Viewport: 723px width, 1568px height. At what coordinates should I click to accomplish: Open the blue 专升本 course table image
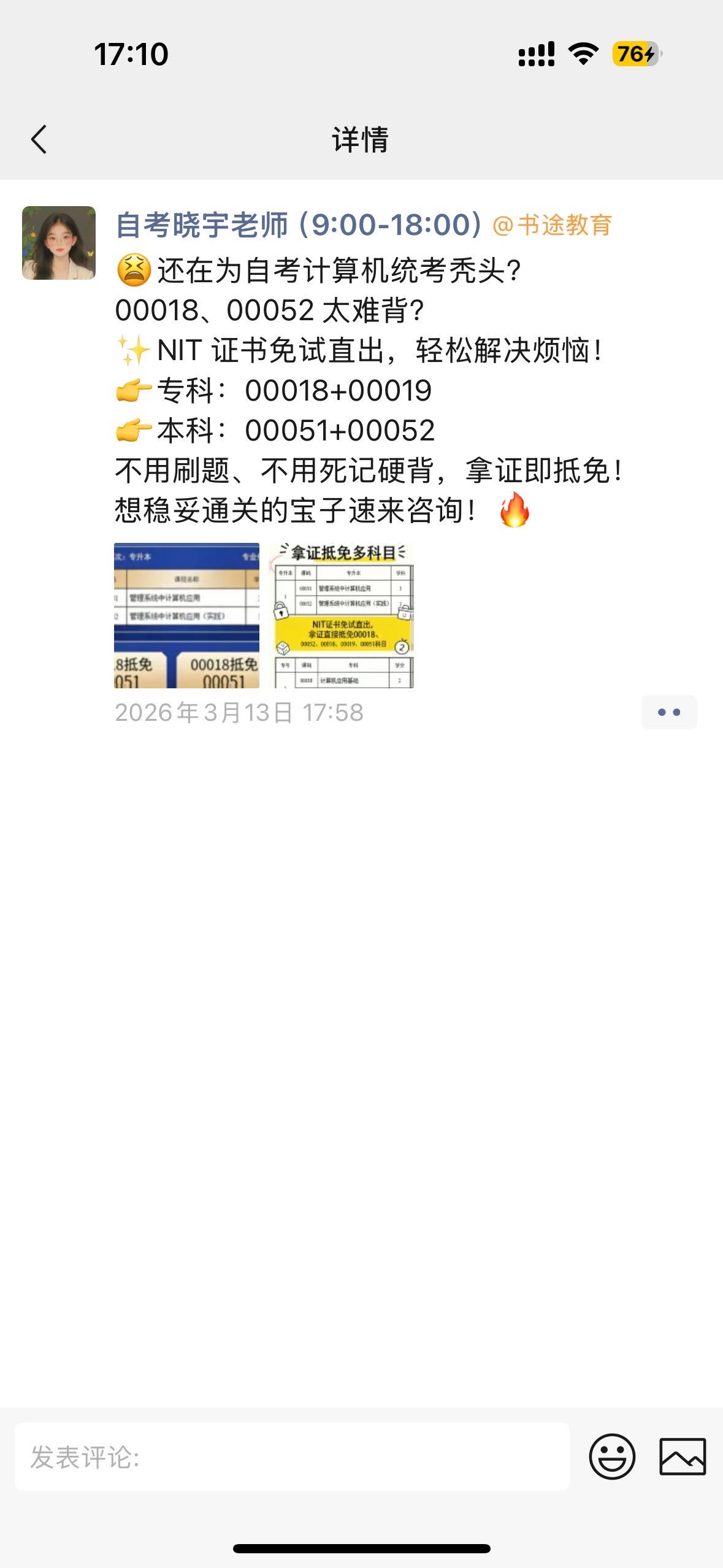(x=186, y=615)
